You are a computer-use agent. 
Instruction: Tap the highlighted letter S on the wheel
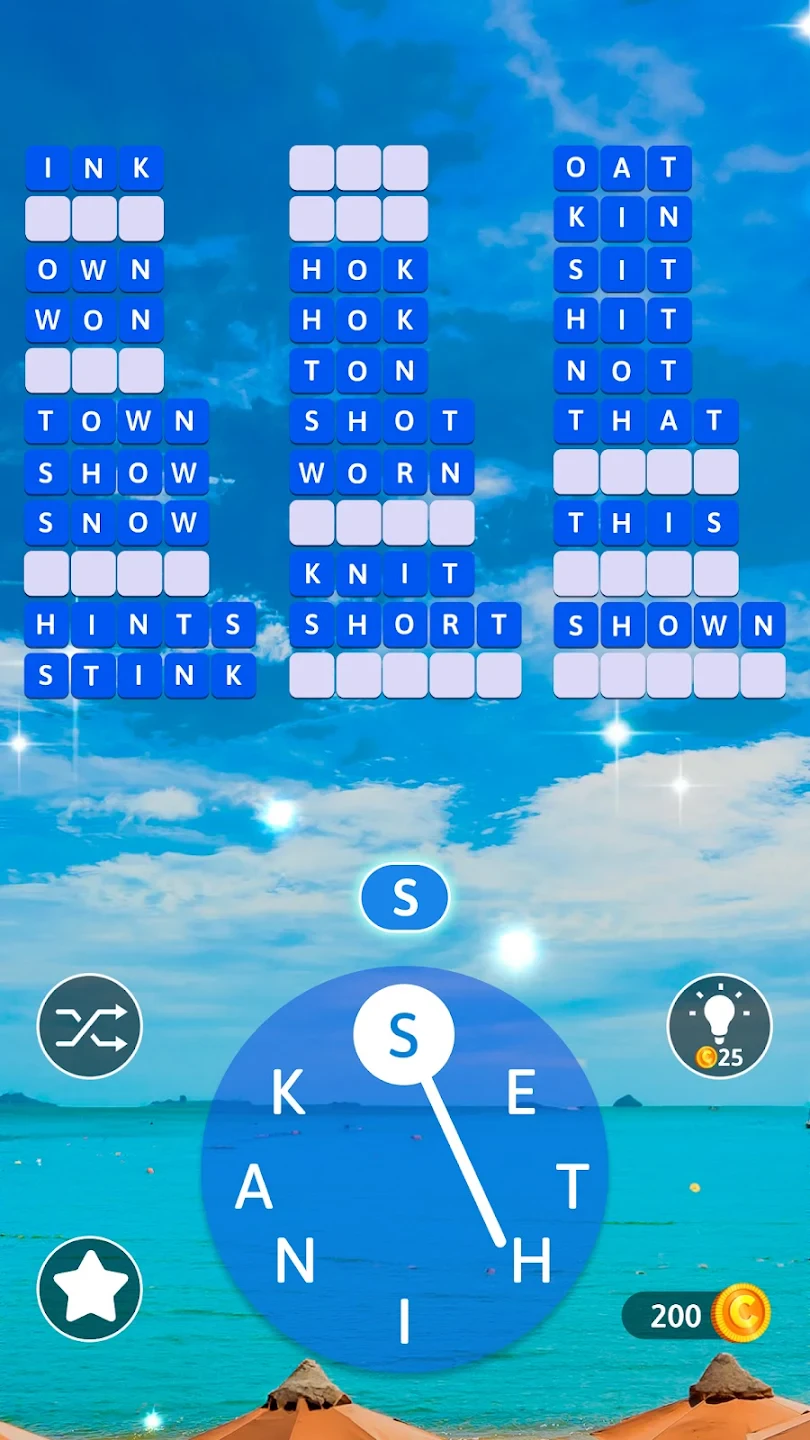tap(403, 1036)
